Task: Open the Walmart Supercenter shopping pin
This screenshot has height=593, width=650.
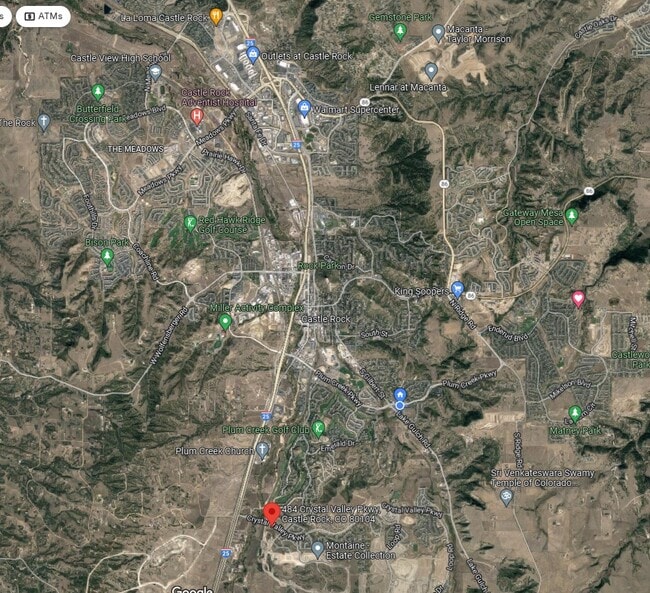Action: (303, 107)
